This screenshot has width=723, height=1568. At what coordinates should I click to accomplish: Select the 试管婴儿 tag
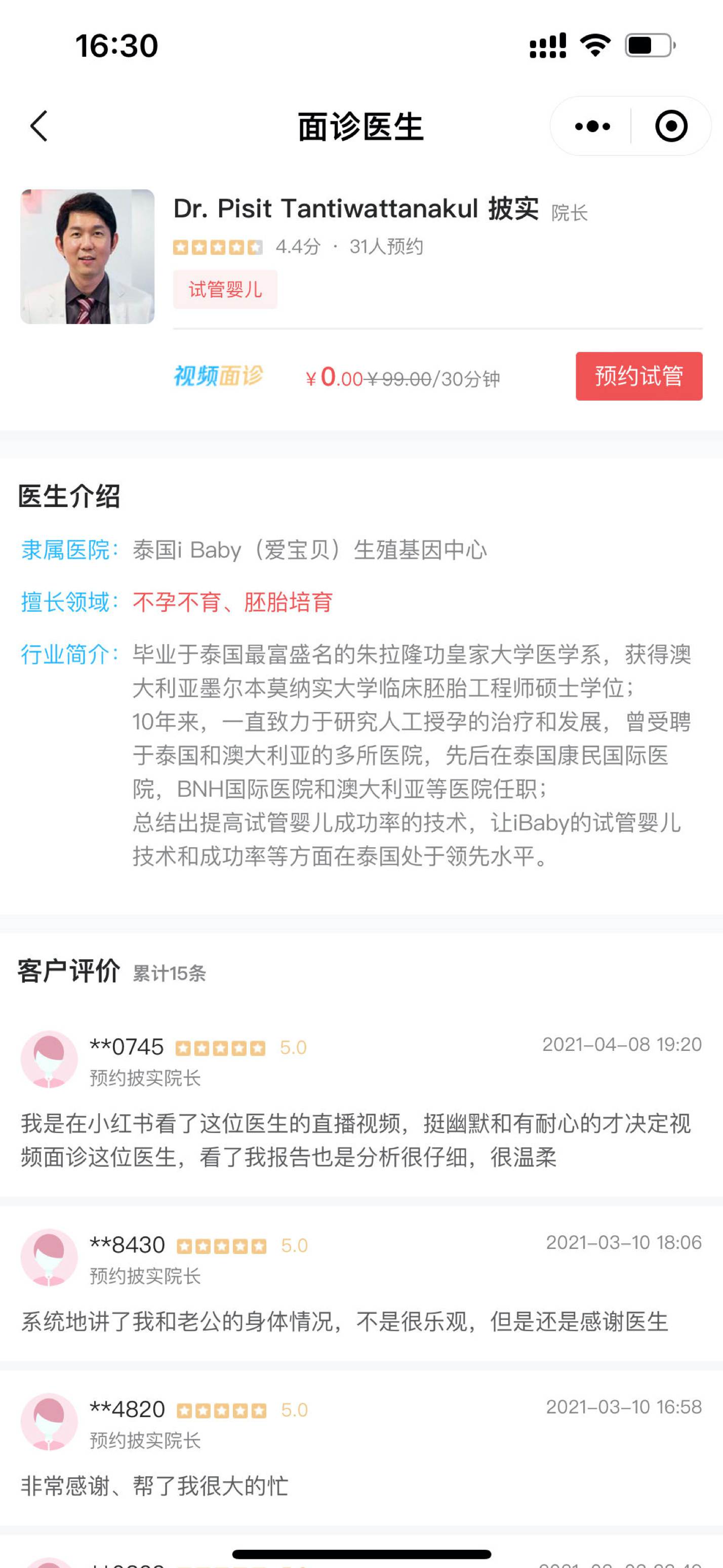pos(225,290)
